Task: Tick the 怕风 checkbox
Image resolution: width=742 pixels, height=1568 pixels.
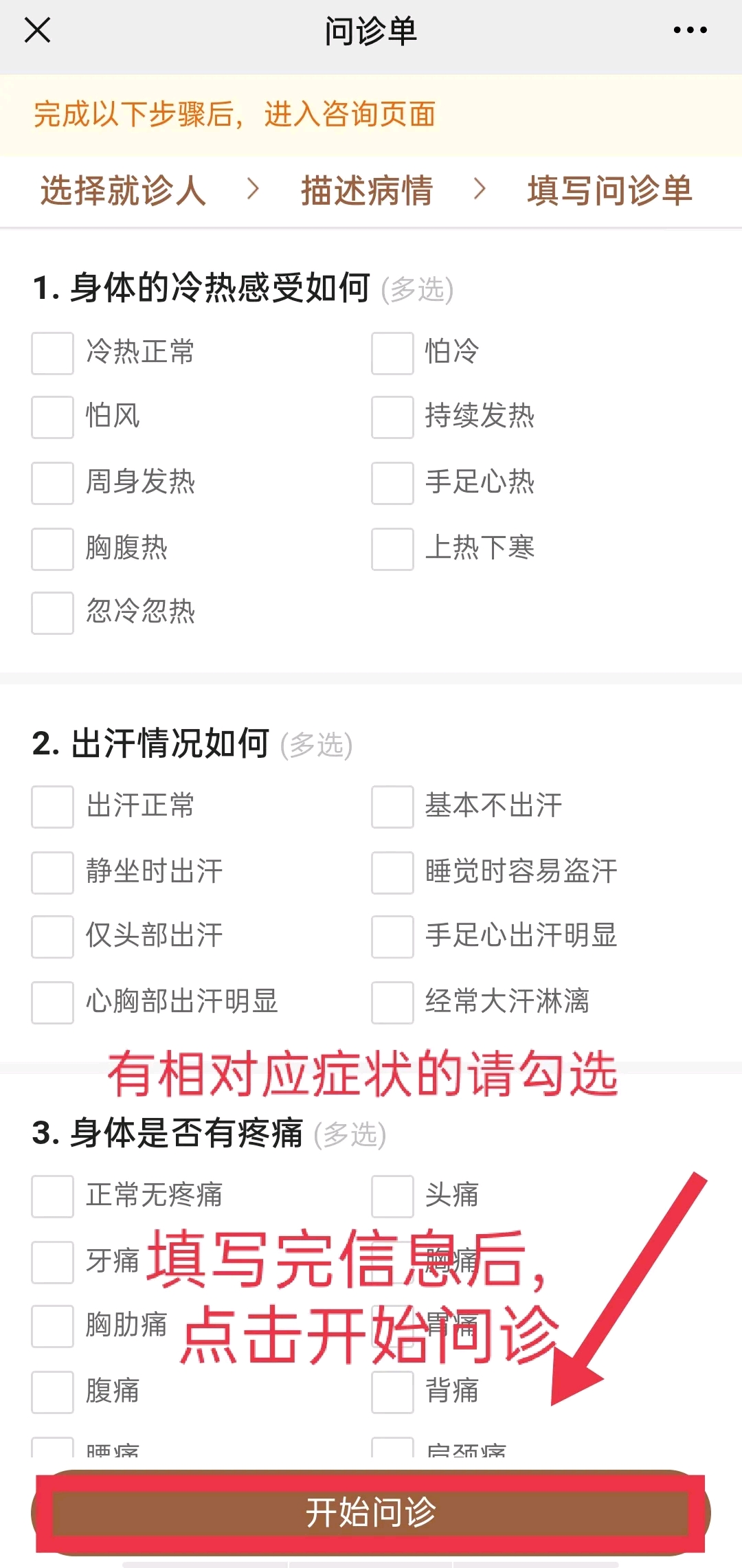Action: [52, 417]
